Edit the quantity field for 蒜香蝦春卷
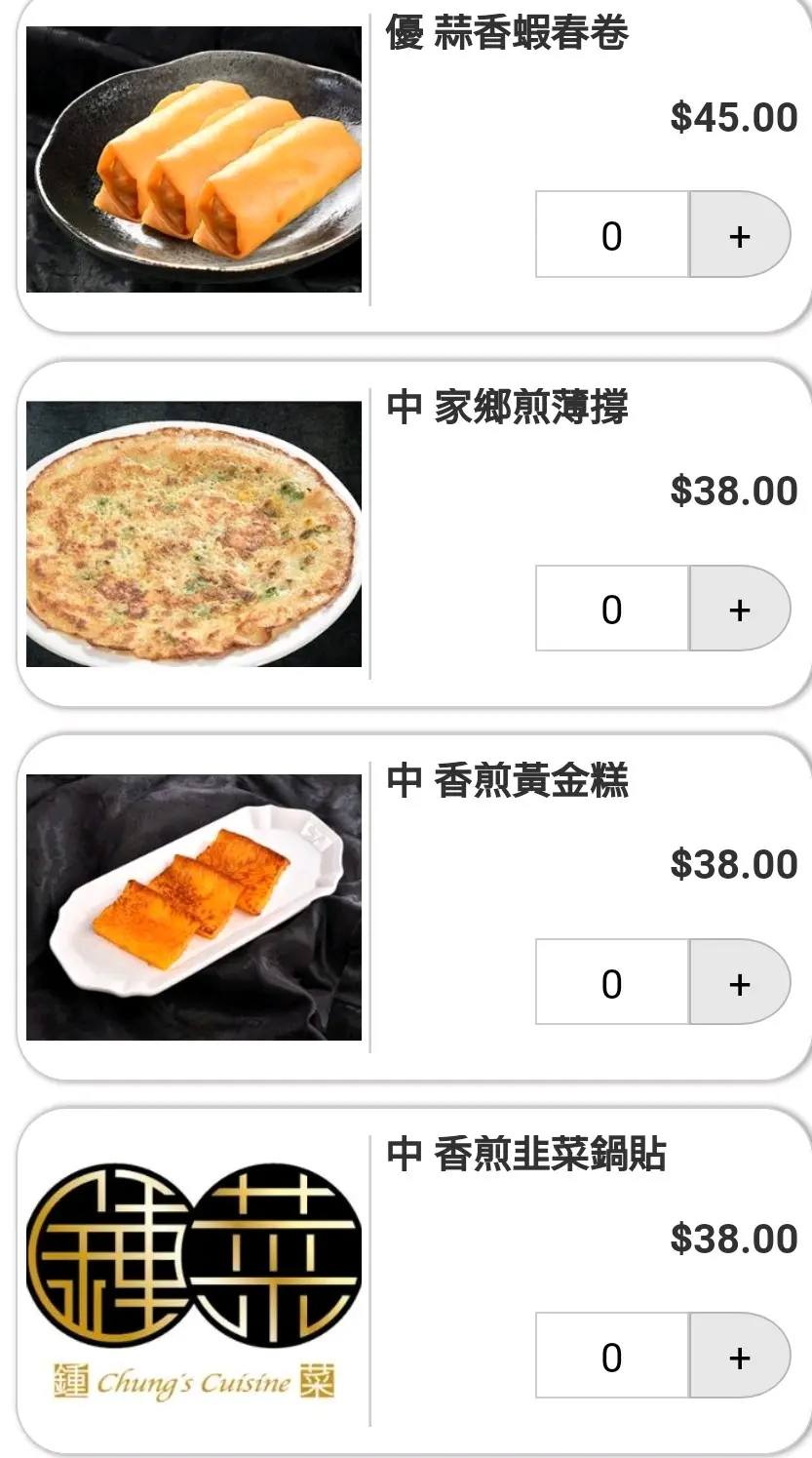 pyautogui.click(x=612, y=235)
